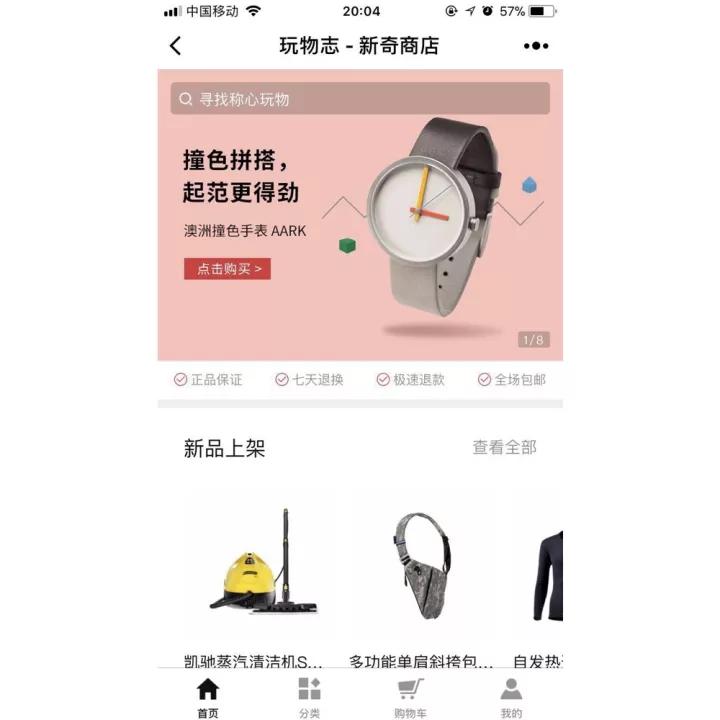Open the three-dot overflow menu
Viewport: 720px width, 720px height.
click(536, 46)
